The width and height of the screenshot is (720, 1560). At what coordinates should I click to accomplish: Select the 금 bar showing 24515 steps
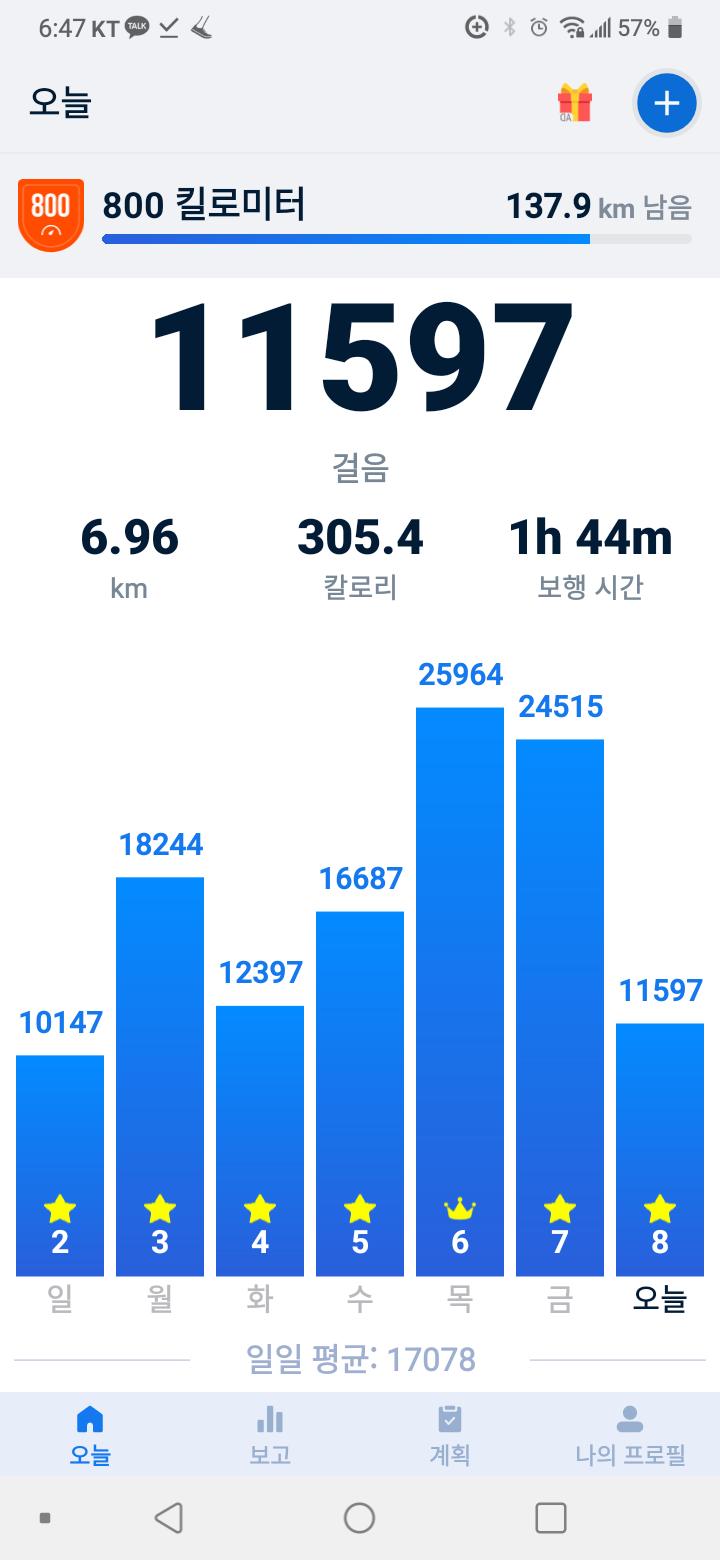[x=560, y=1005]
